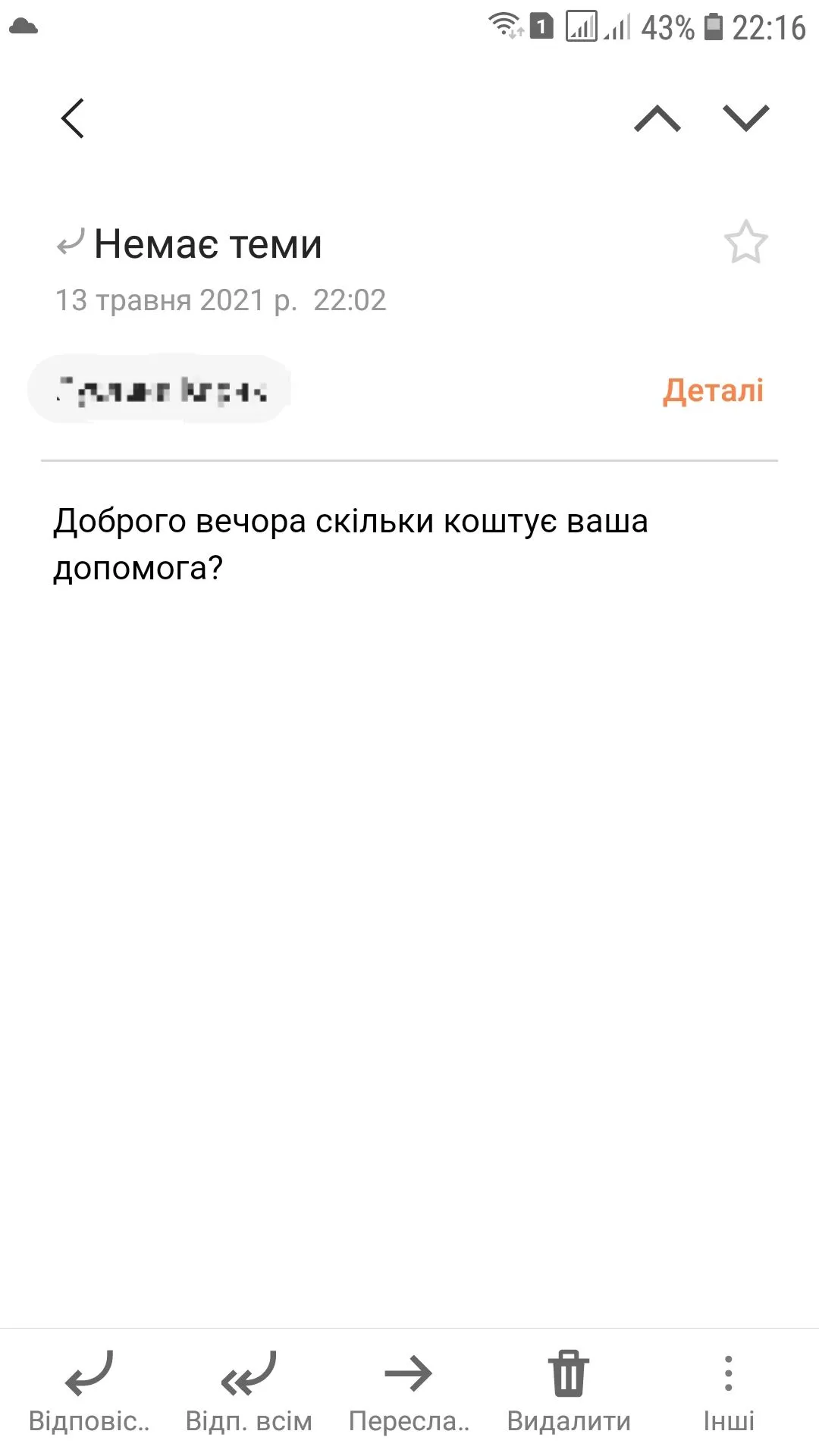Show message details via Деталі
819x1456 pixels.
click(713, 391)
